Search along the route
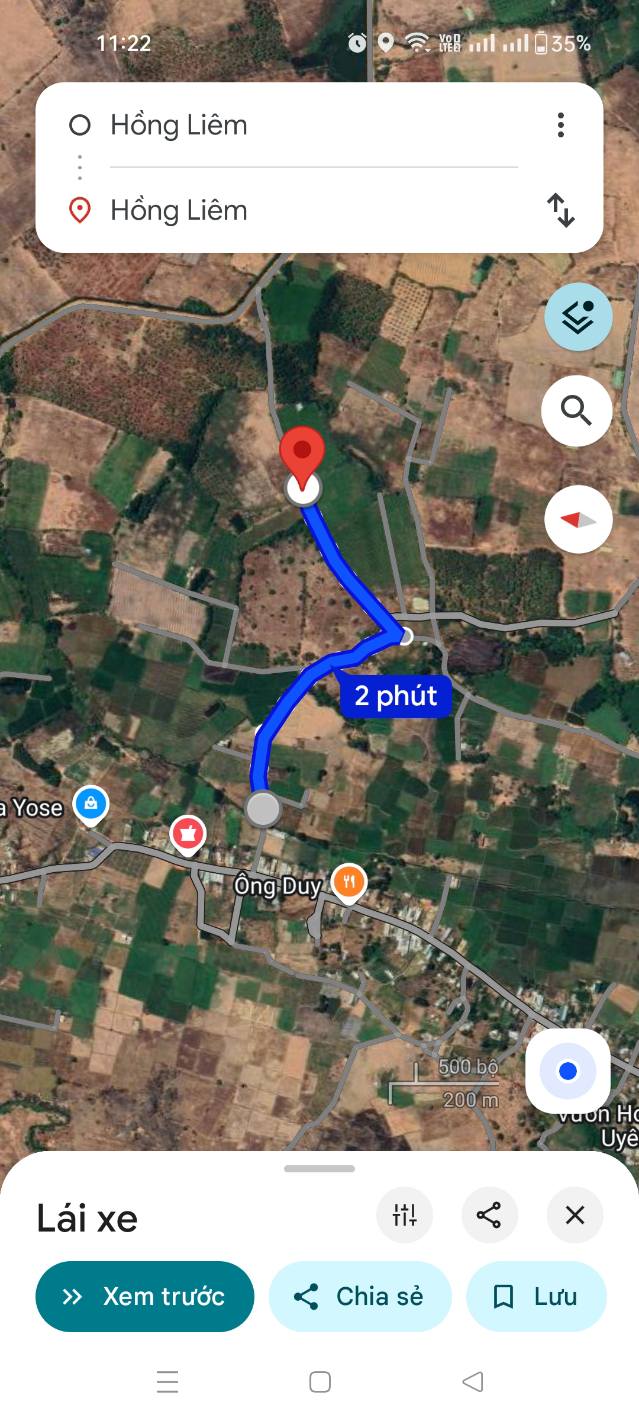Screen dimensions: 639x1421 pos(577,410)
